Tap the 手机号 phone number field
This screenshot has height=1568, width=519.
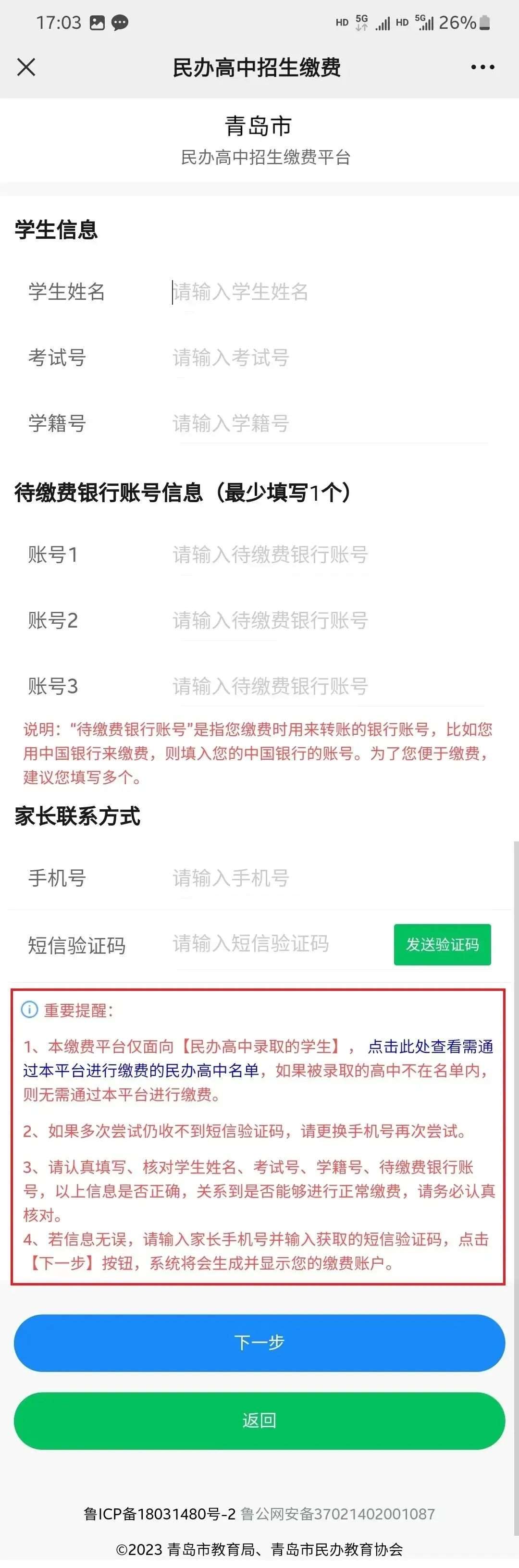[329, 878]
